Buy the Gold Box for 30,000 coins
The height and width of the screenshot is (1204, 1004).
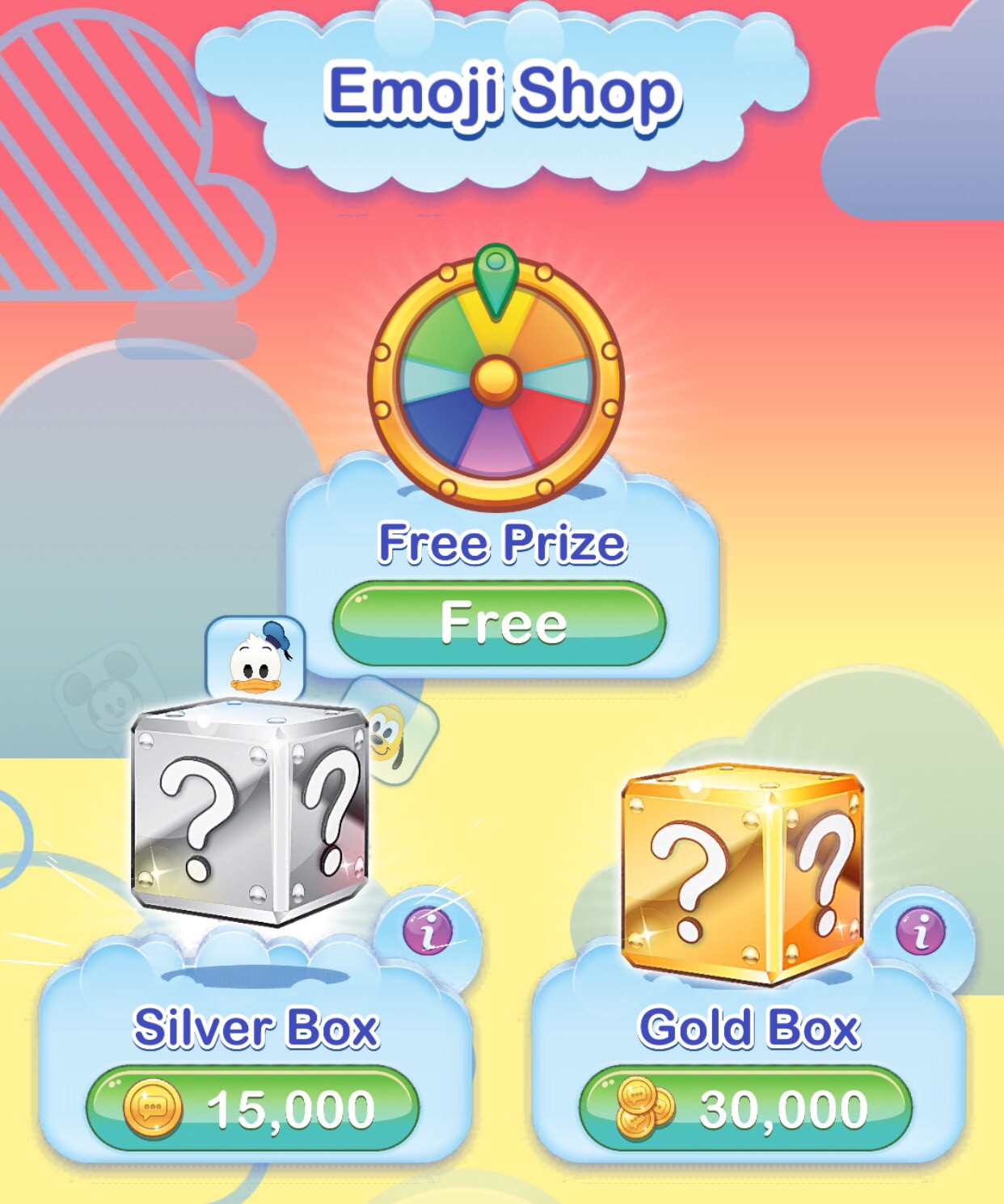(x=746, y=1108)
